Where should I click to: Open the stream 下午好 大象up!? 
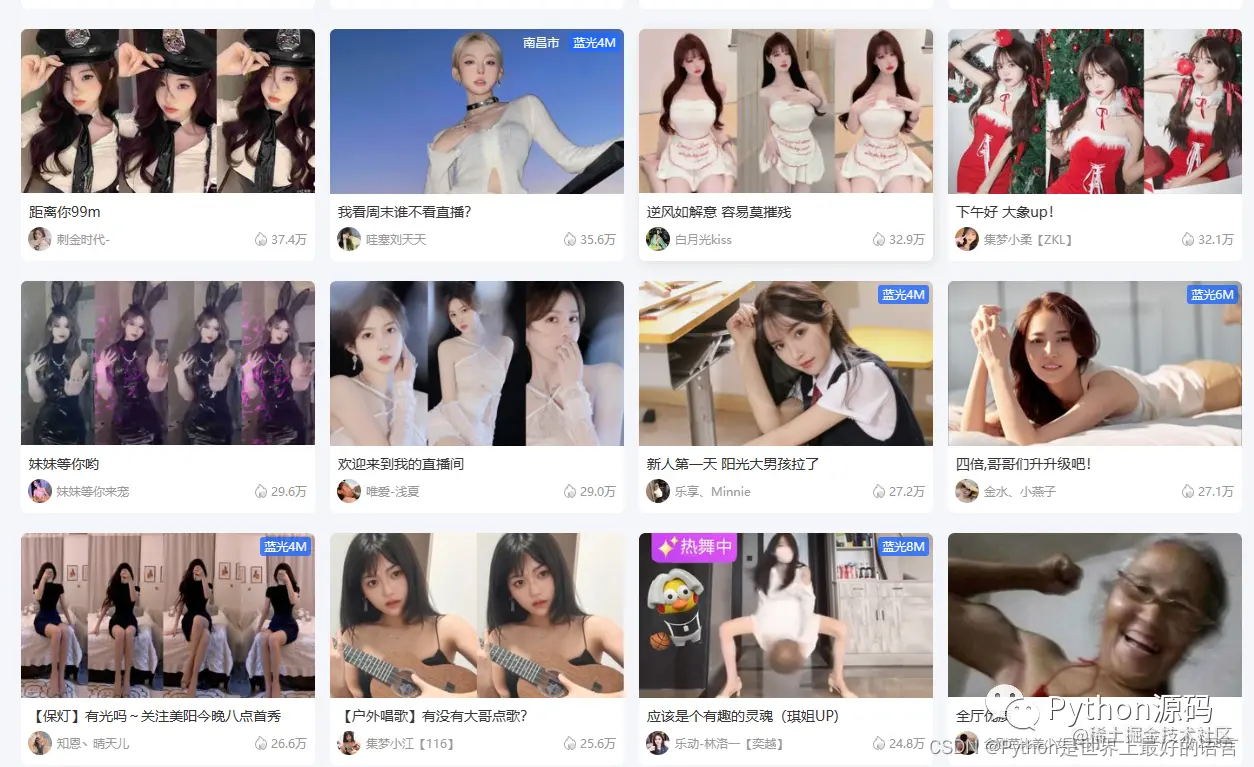point(1094,111)
